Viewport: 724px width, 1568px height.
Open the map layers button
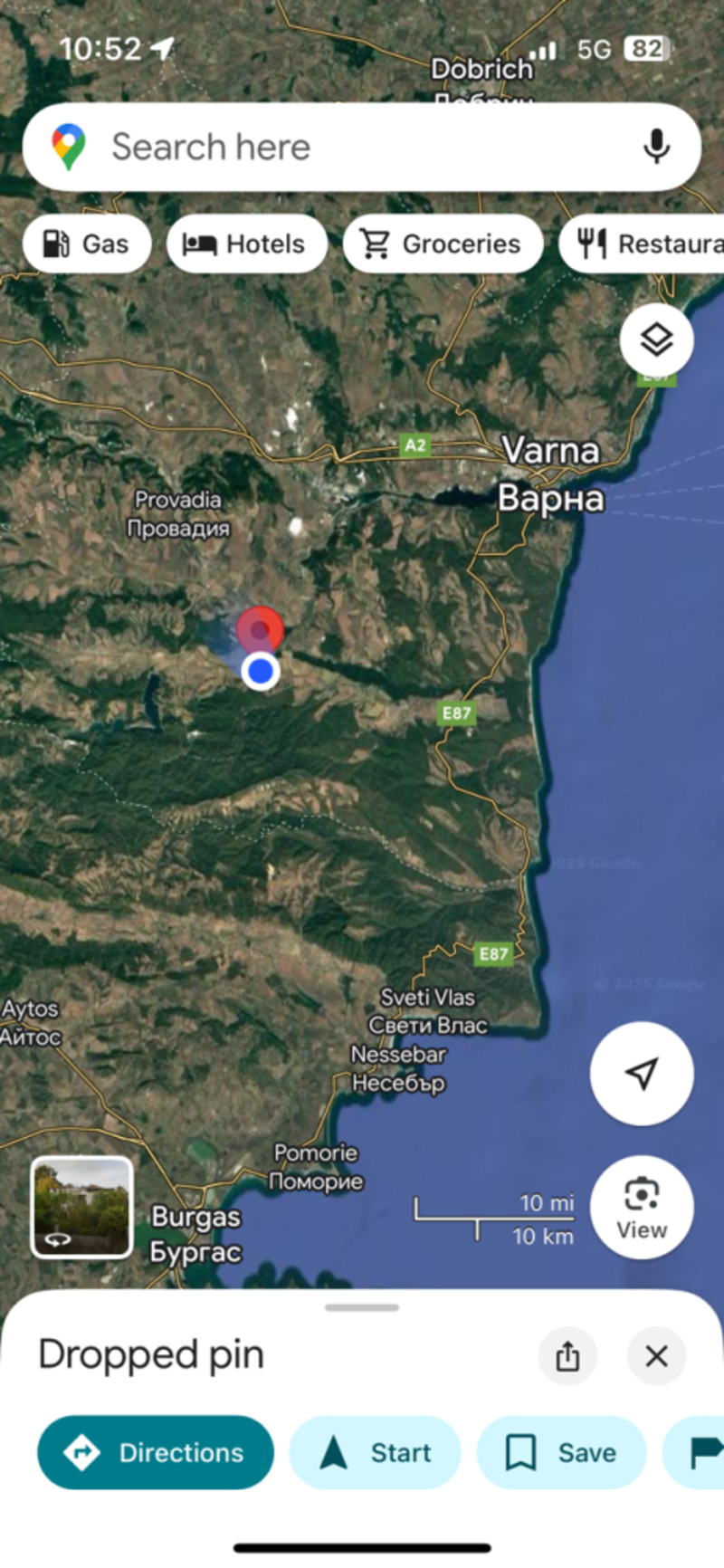pos(657,339)
